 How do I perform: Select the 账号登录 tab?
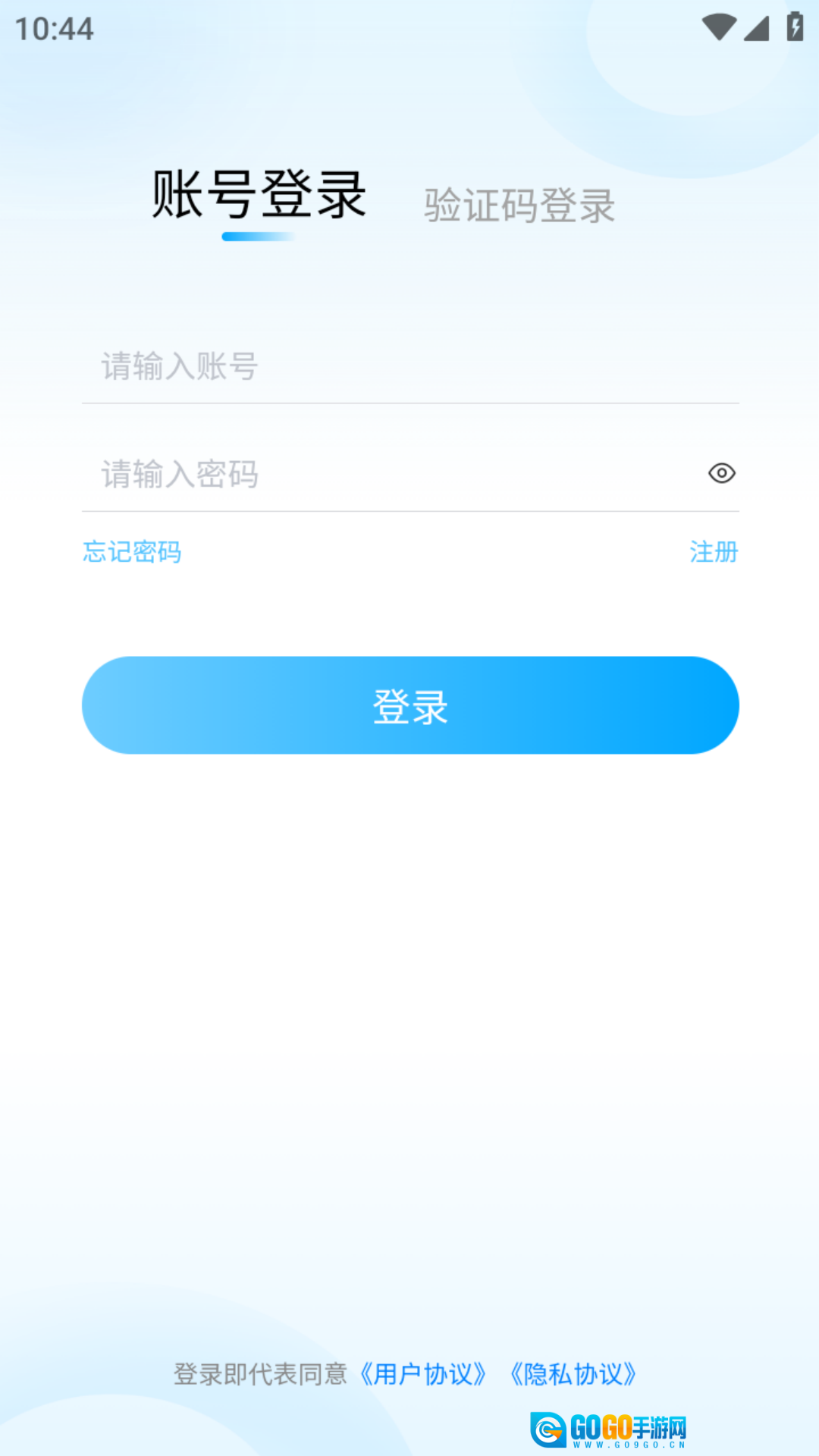click(259, 196)
